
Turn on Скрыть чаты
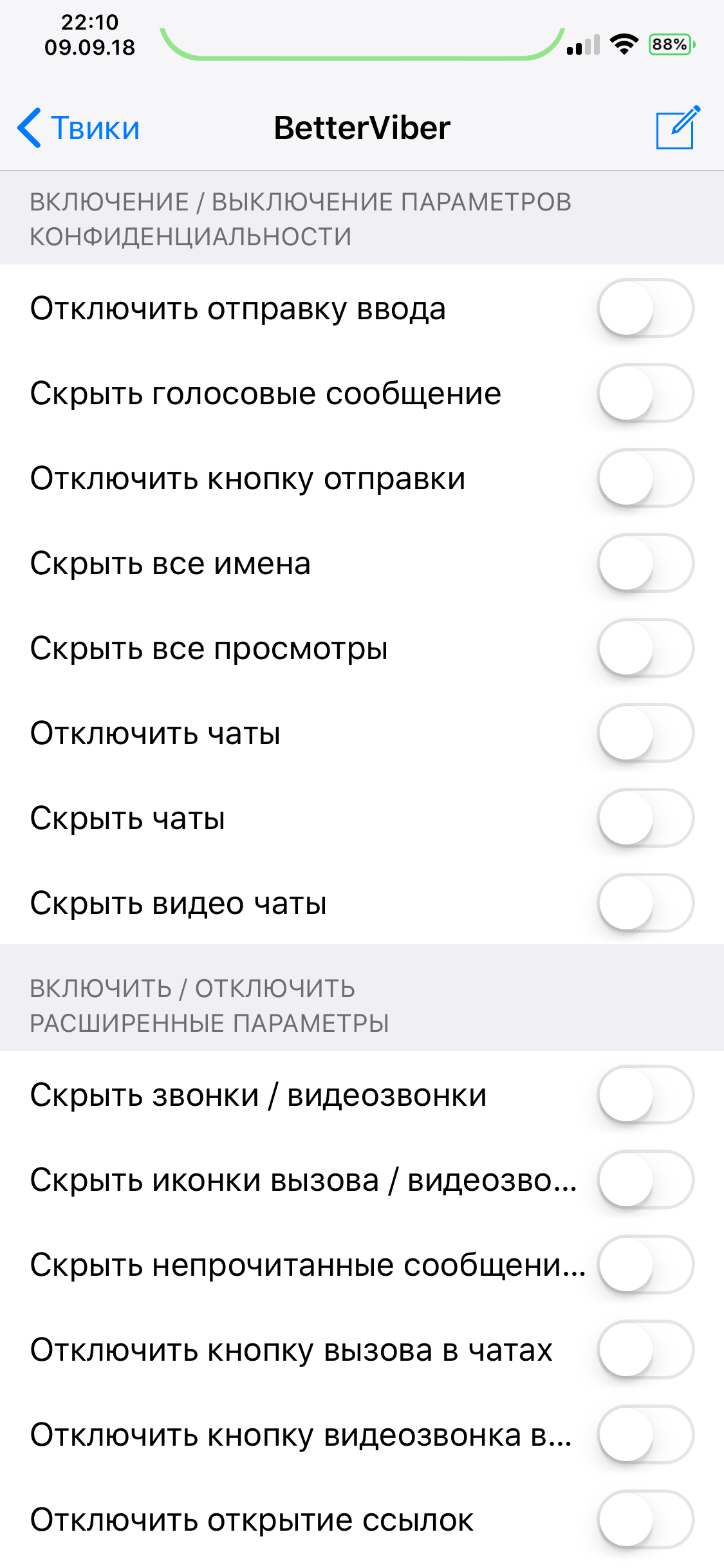[x=645, y=817]
